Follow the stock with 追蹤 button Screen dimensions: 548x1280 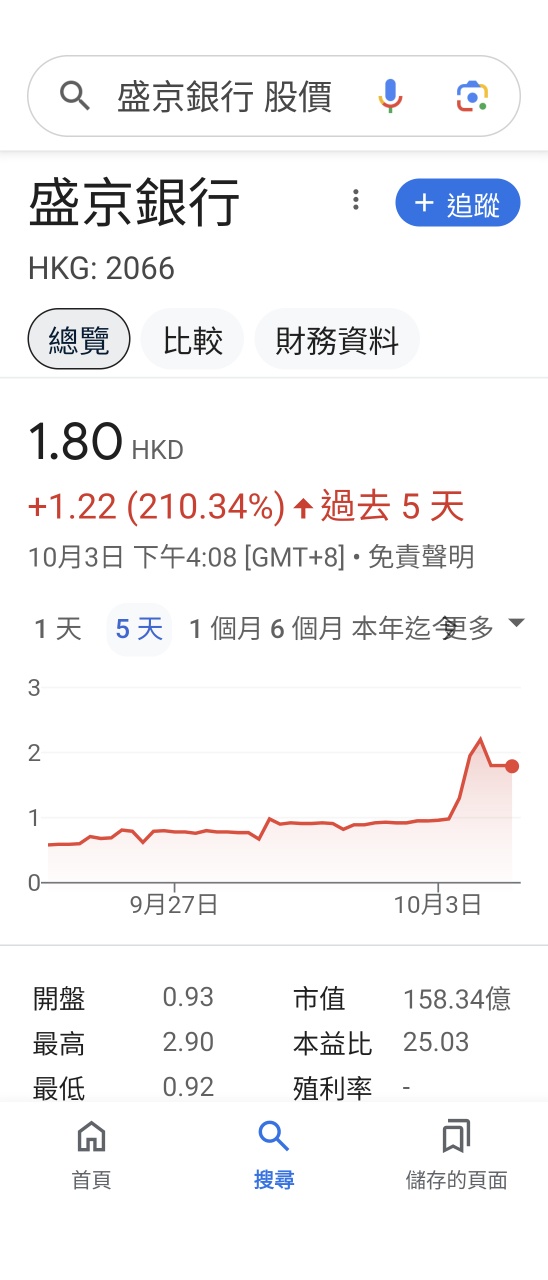(x=458, y=204)
